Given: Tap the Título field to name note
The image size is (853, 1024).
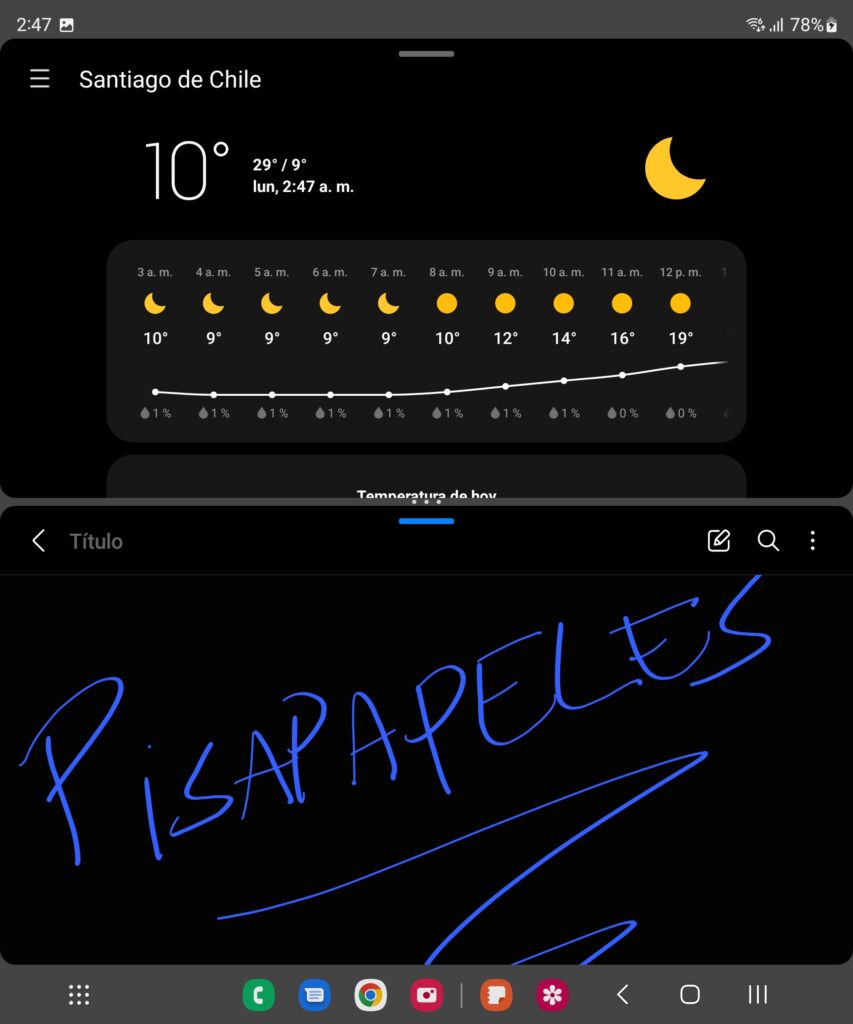Looking at the screenshot, I should [96, 541].
